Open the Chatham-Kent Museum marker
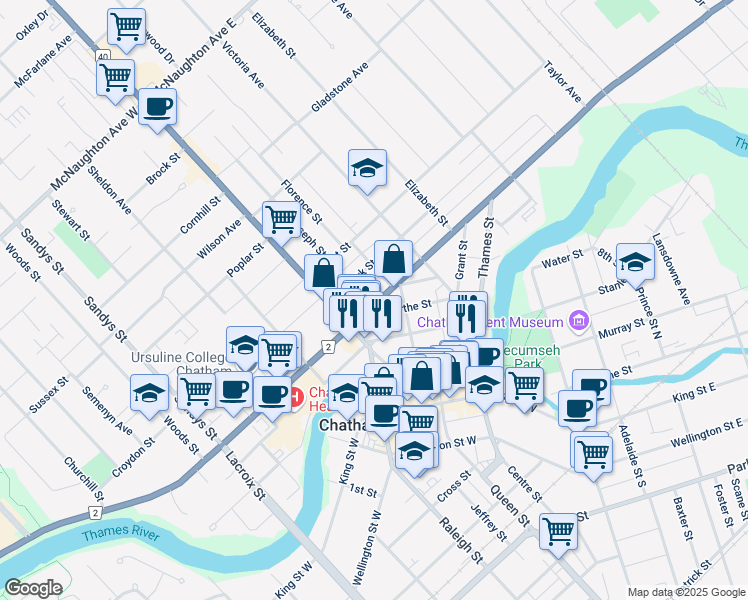748x600 pixels. point(578,322)
